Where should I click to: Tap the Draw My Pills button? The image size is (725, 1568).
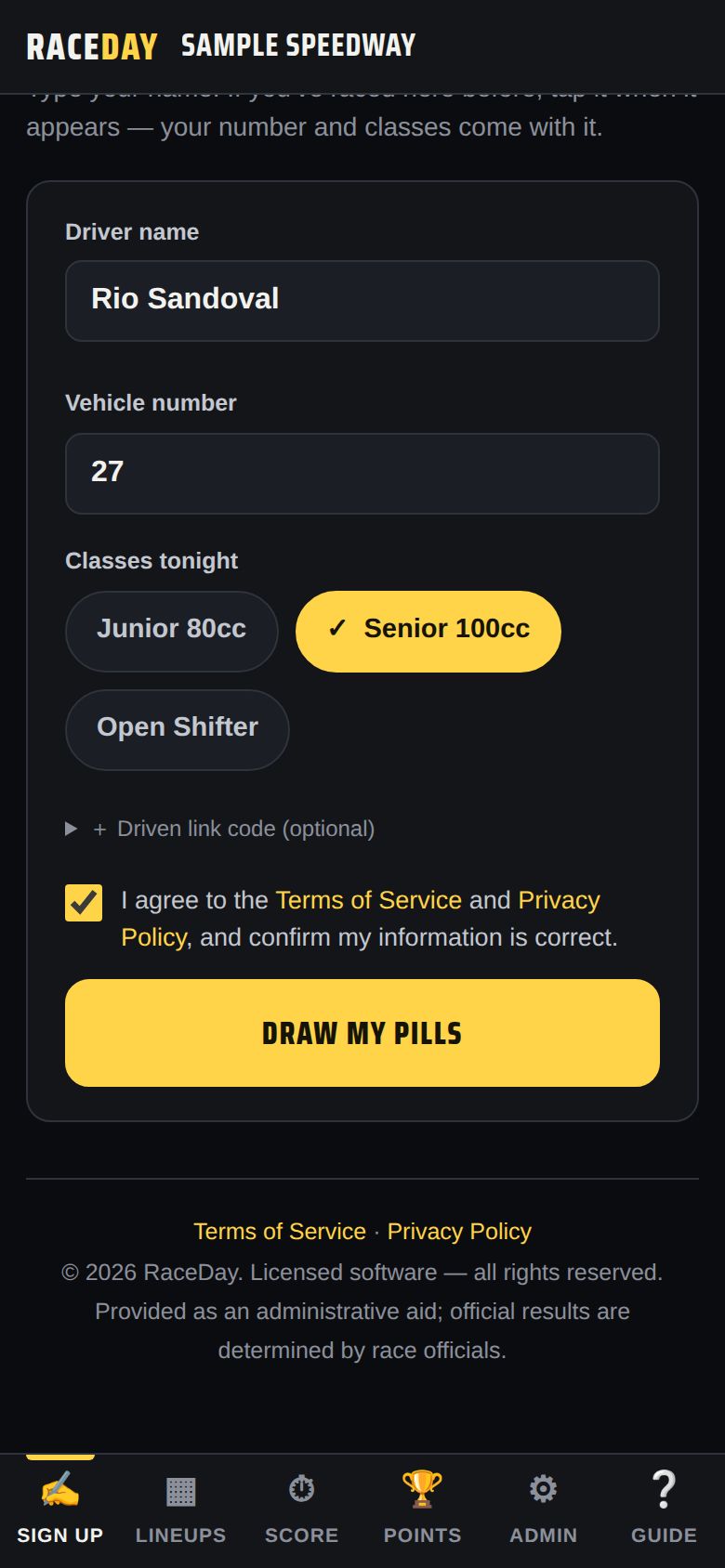[362, 1033]
